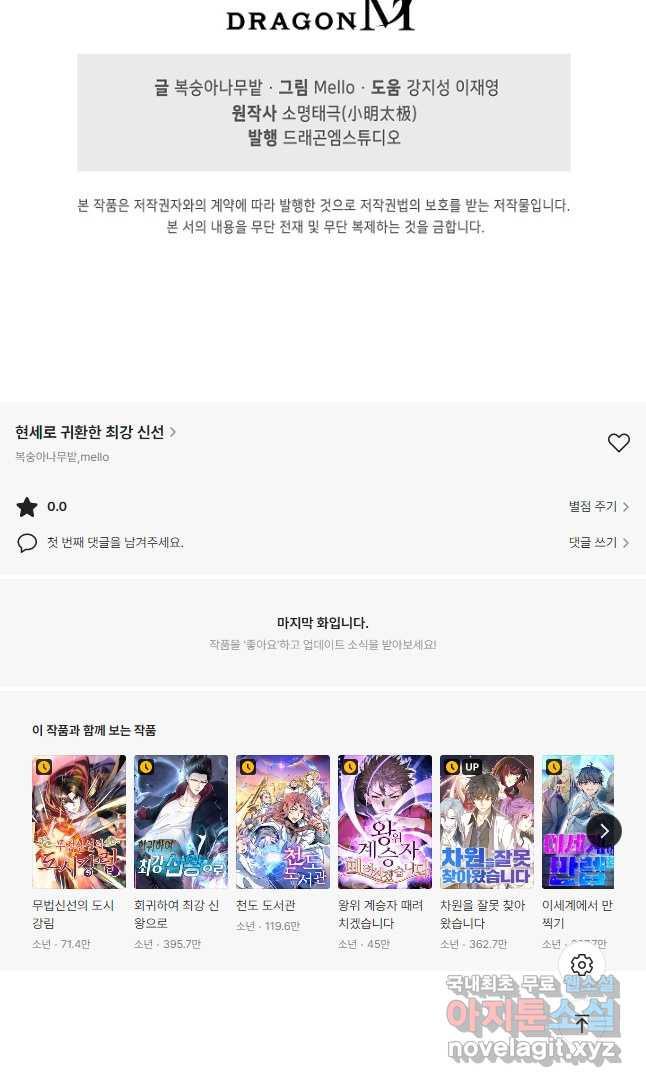Show next recommended titles with the arrow

(604, 831)
